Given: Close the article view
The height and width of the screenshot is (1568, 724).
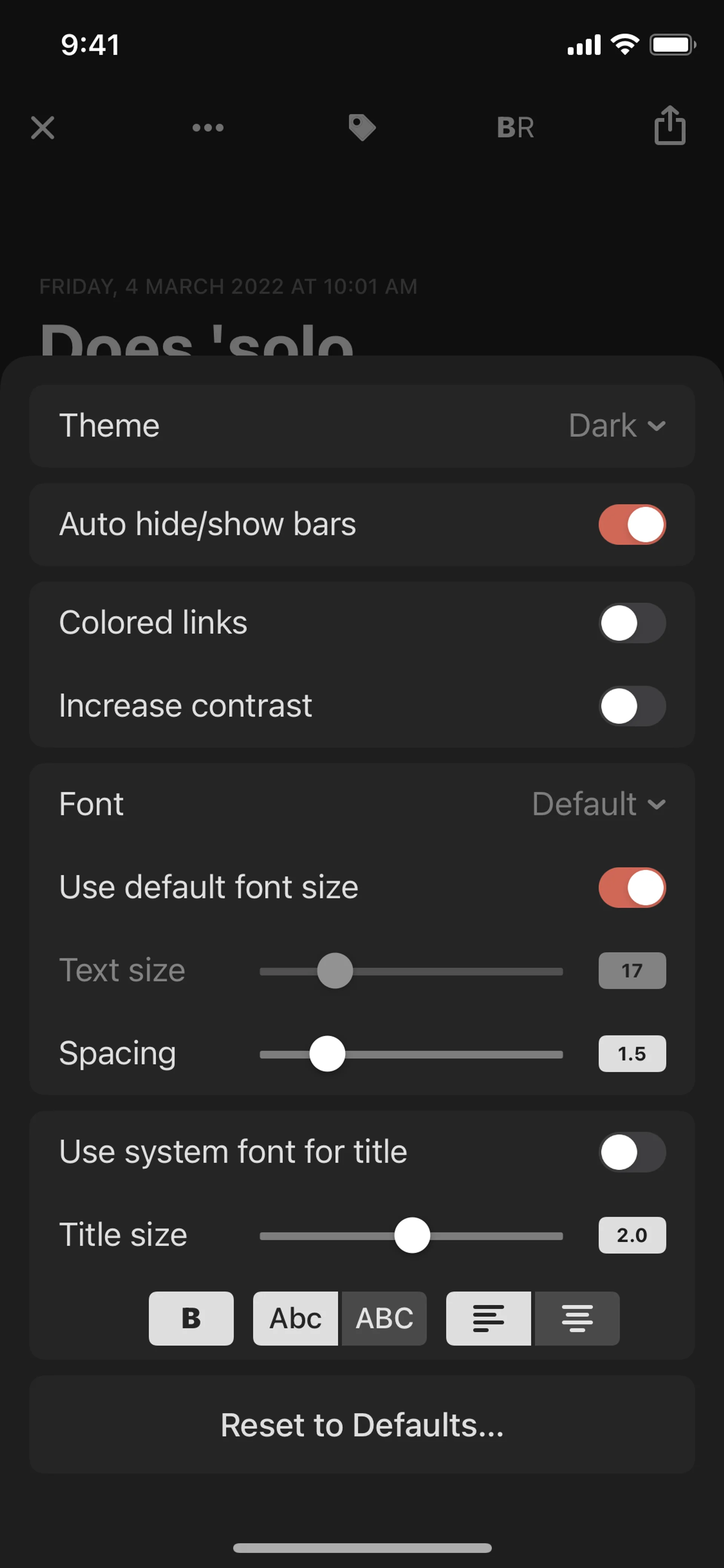Looking at the screenshot, I should coord(43,128).
